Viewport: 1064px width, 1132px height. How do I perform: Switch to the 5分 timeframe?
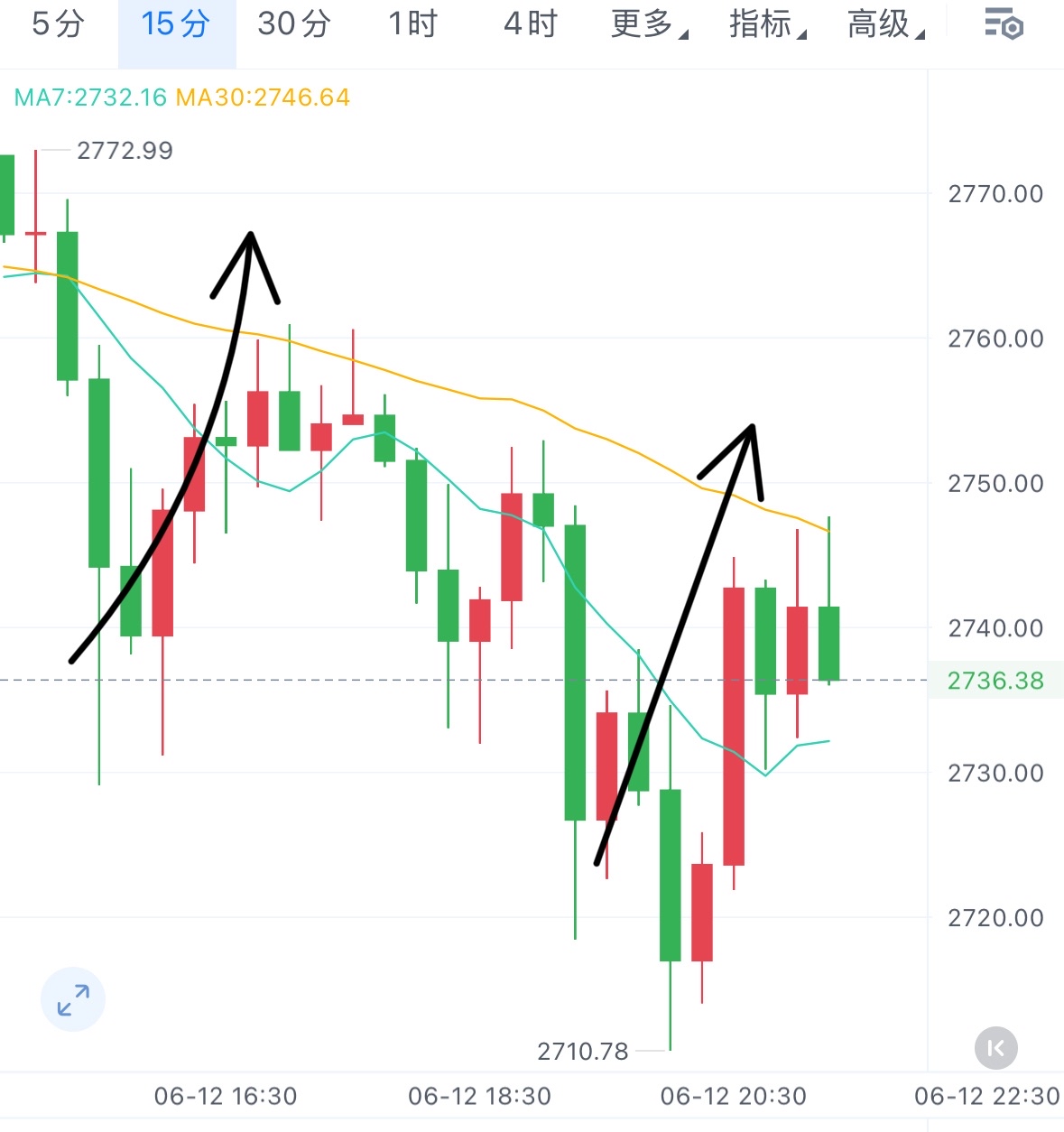(x=57, y=24)
